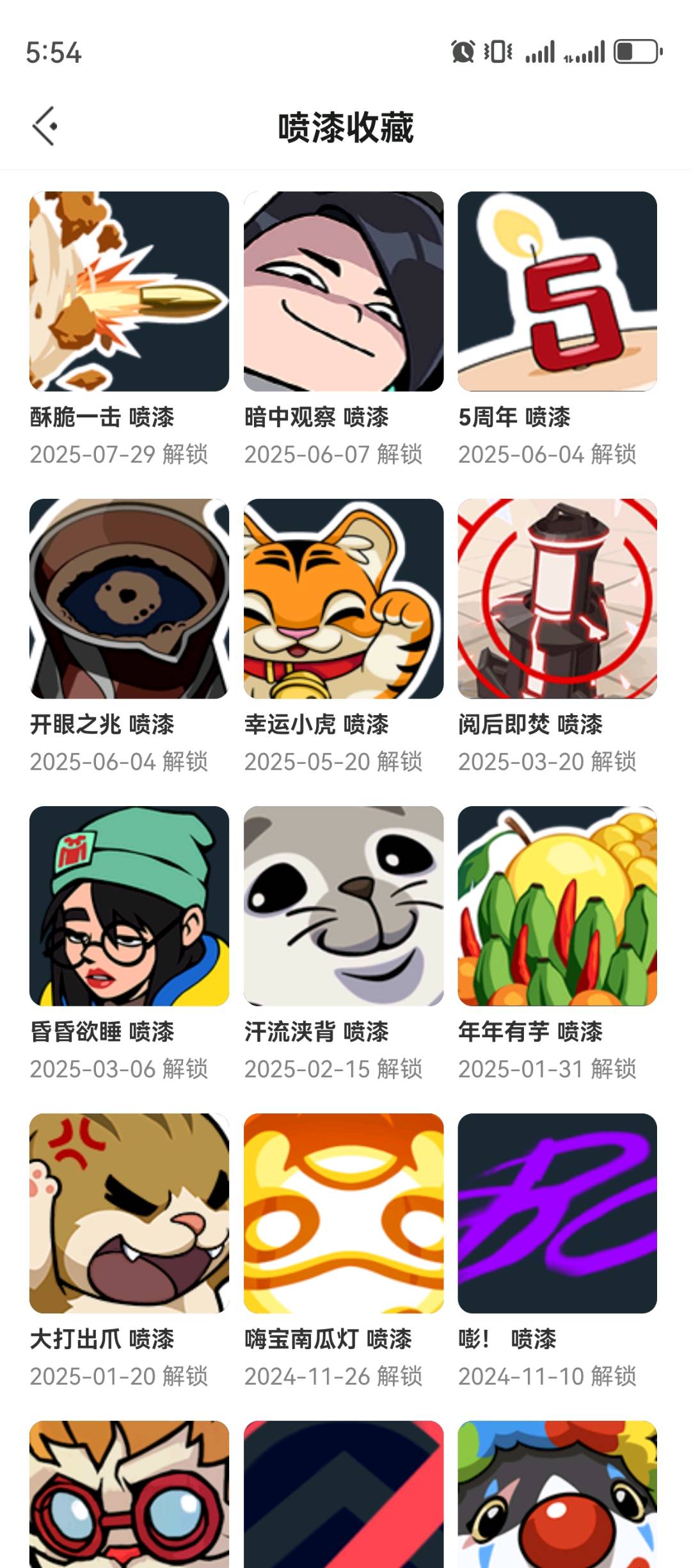Open the 昏昏欲睡 spray
Screen dimensions: 691x1568
pyautogui.click(x=129, y=906)
